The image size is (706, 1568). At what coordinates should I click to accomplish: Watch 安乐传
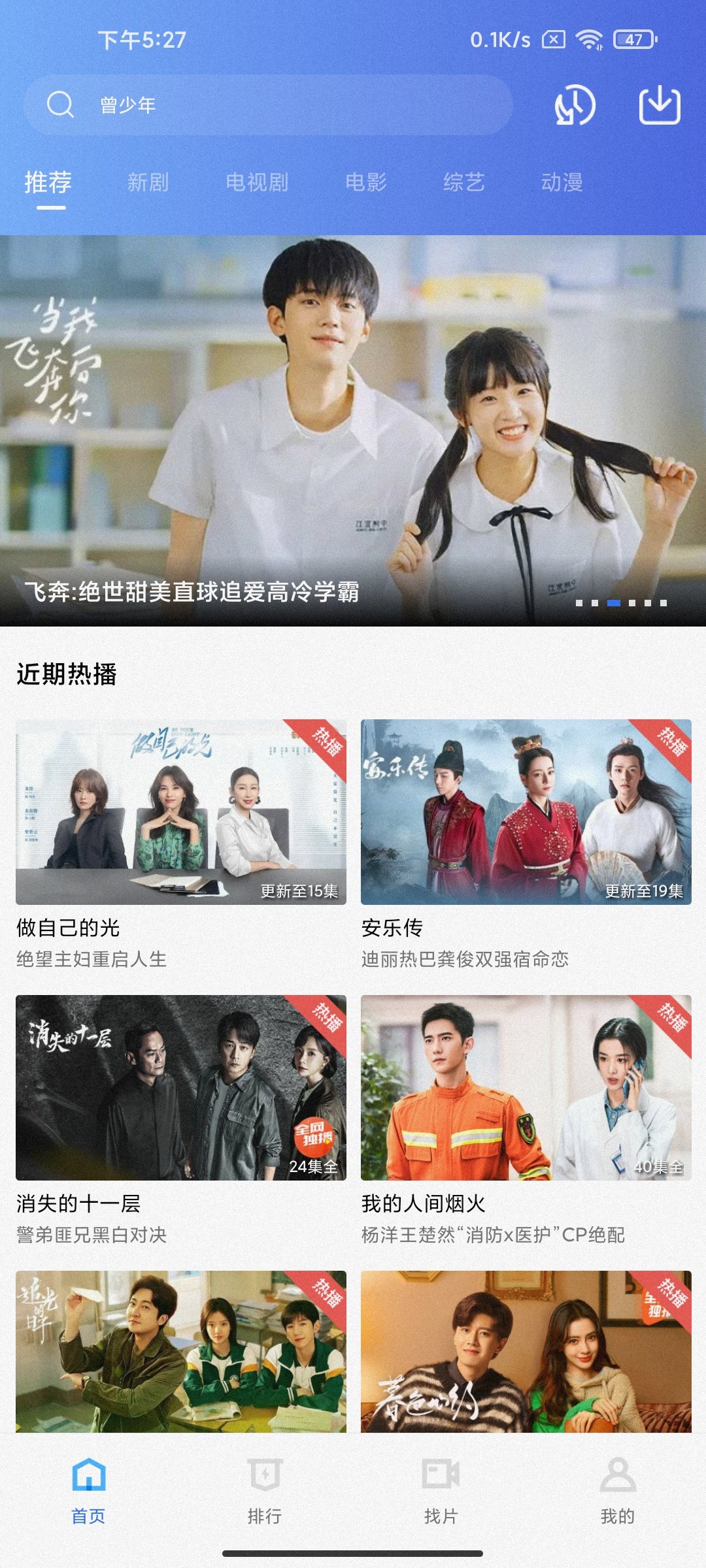[x=526, y=812]
